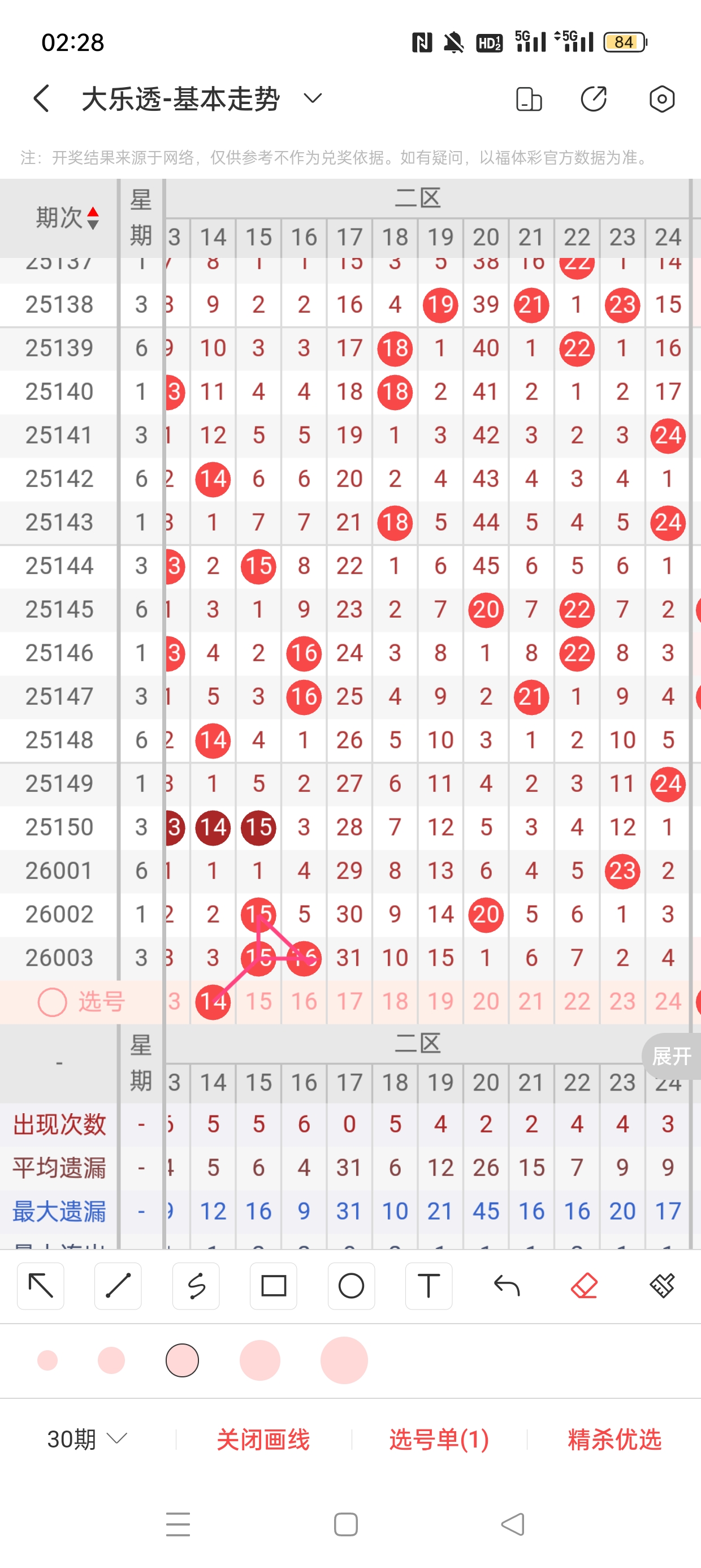
Task: Activate the red eraser tool
Action: click(584, 1286)
